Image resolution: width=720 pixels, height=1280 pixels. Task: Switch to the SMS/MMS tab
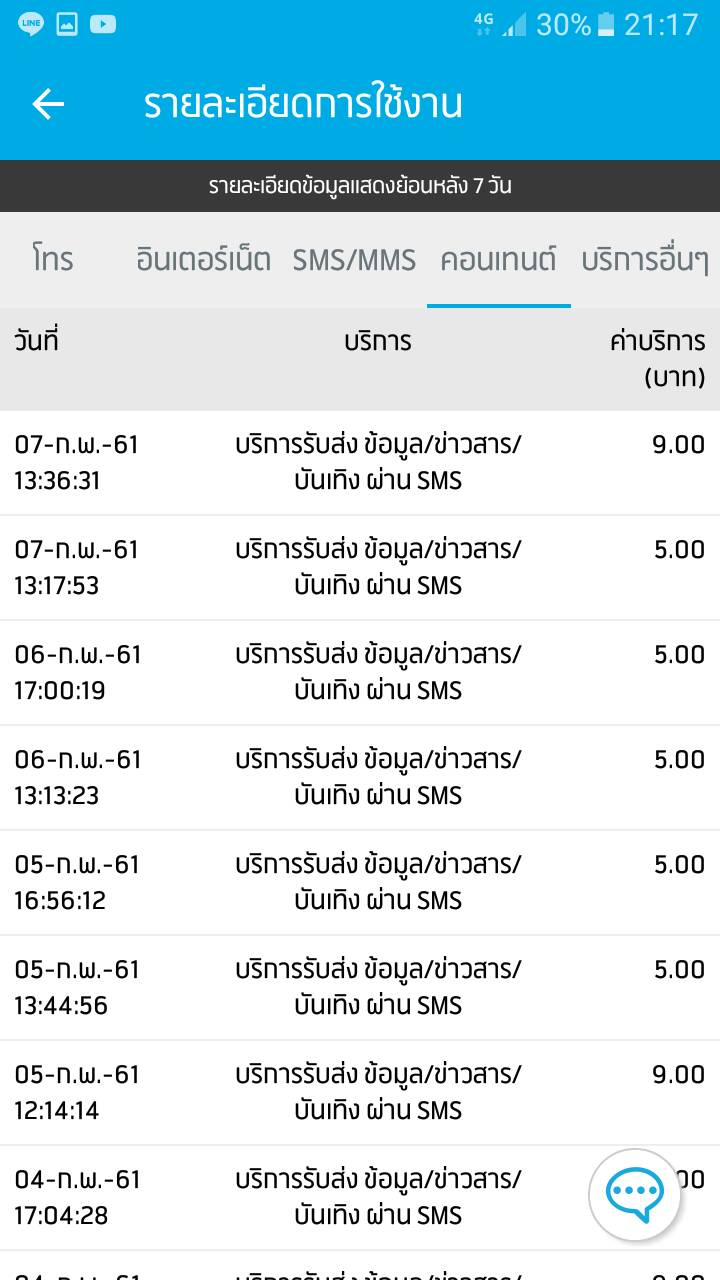[x=354, y=260]
